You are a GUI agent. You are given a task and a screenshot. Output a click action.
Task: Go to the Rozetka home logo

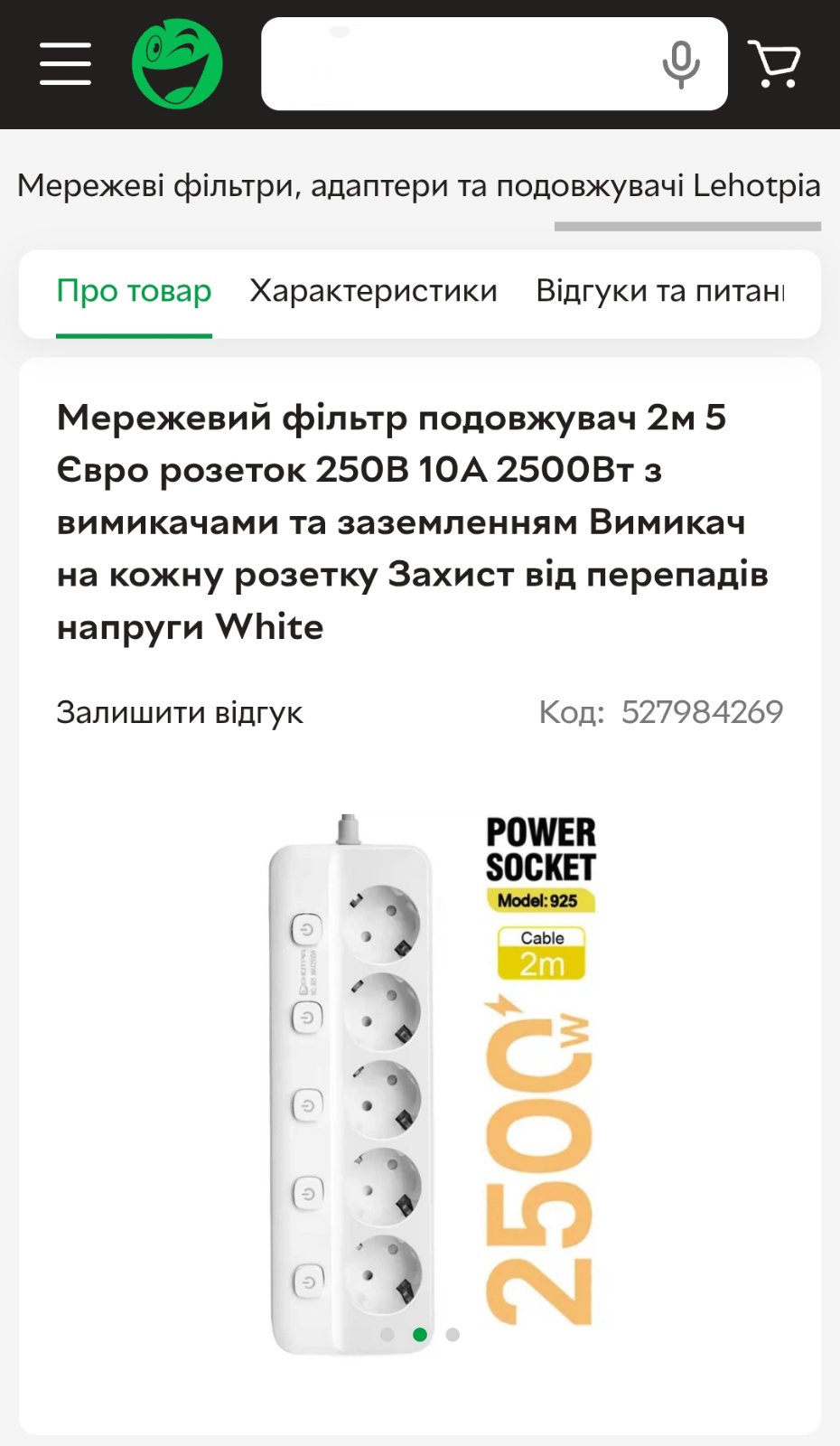pyautogui.click(x=177, y=64)
